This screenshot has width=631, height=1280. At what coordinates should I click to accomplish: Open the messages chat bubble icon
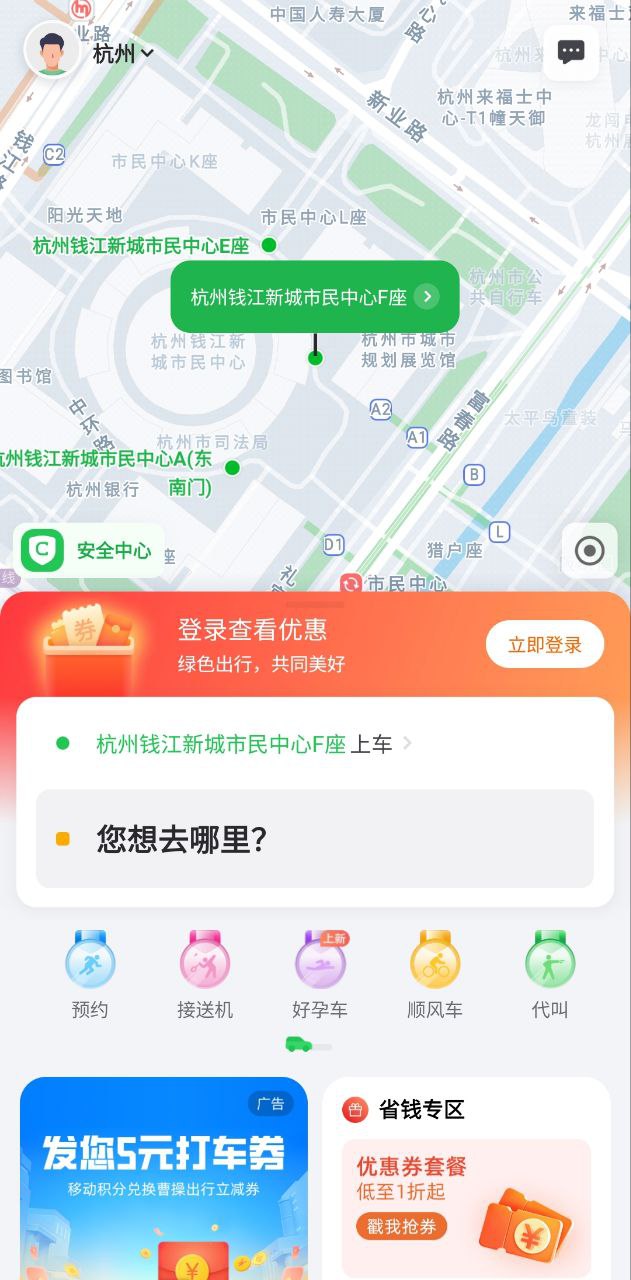click(571, 53)
